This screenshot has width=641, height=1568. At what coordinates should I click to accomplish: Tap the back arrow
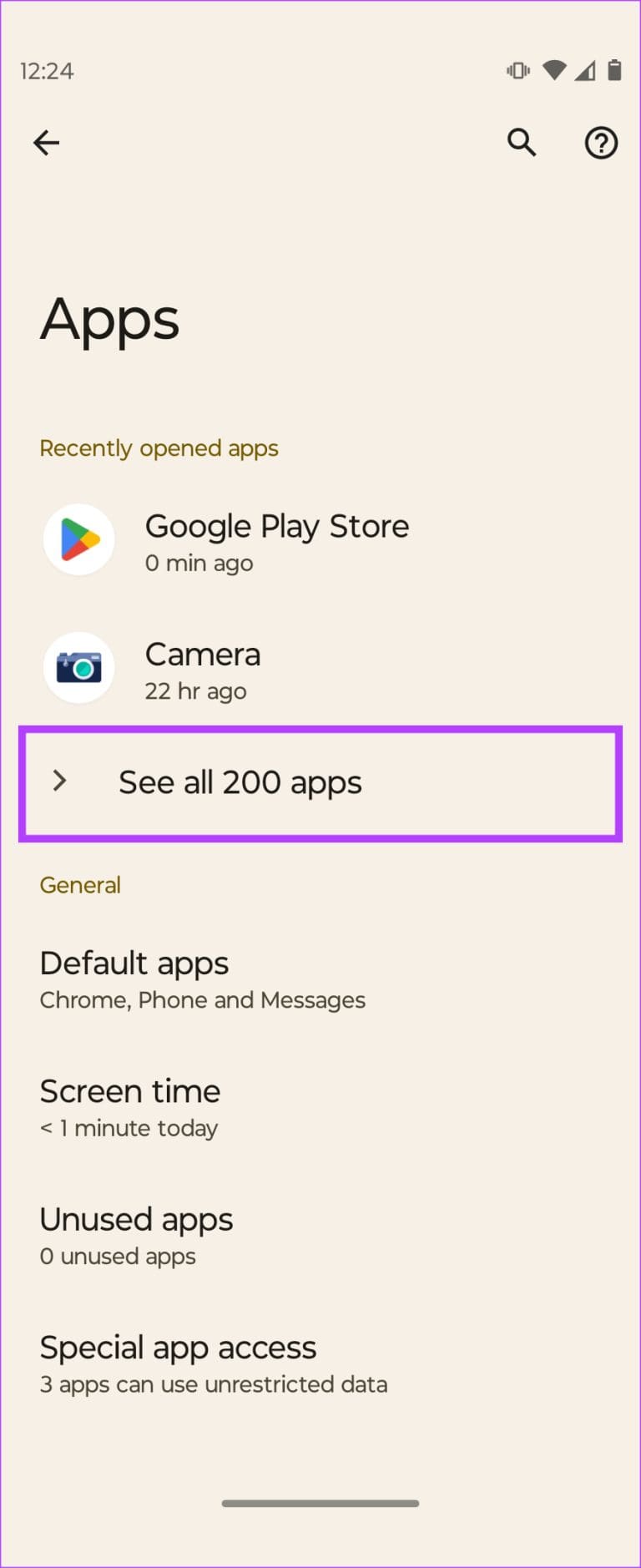[x=46, y=143]
